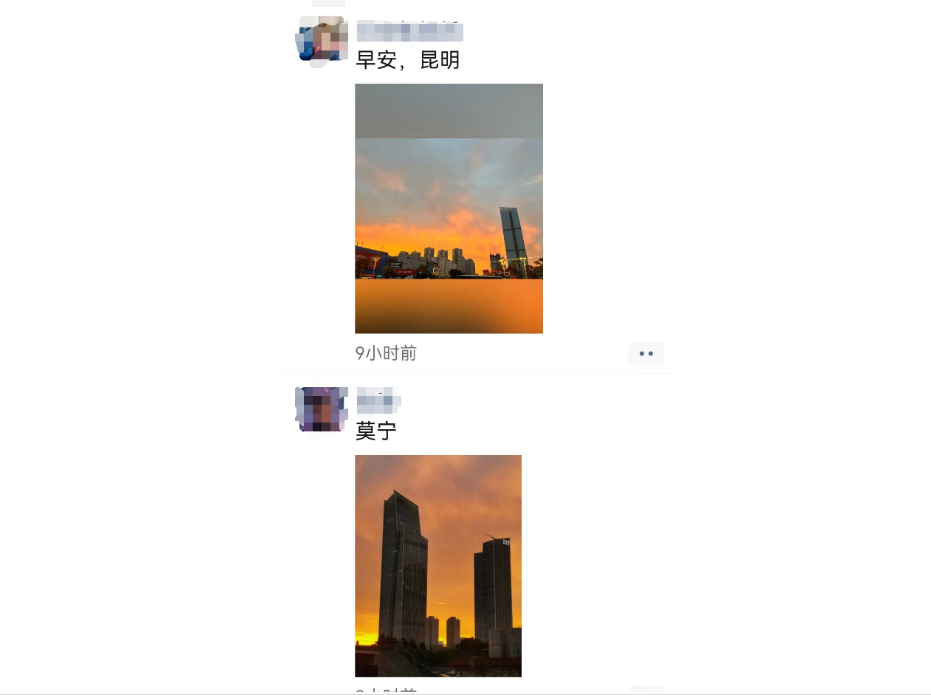Tap the username above 早安，昆明

point(409,31)
